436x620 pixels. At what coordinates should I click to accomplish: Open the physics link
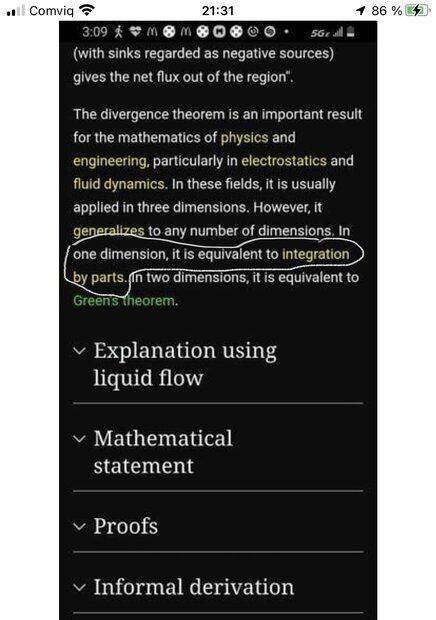coord(244,138)
